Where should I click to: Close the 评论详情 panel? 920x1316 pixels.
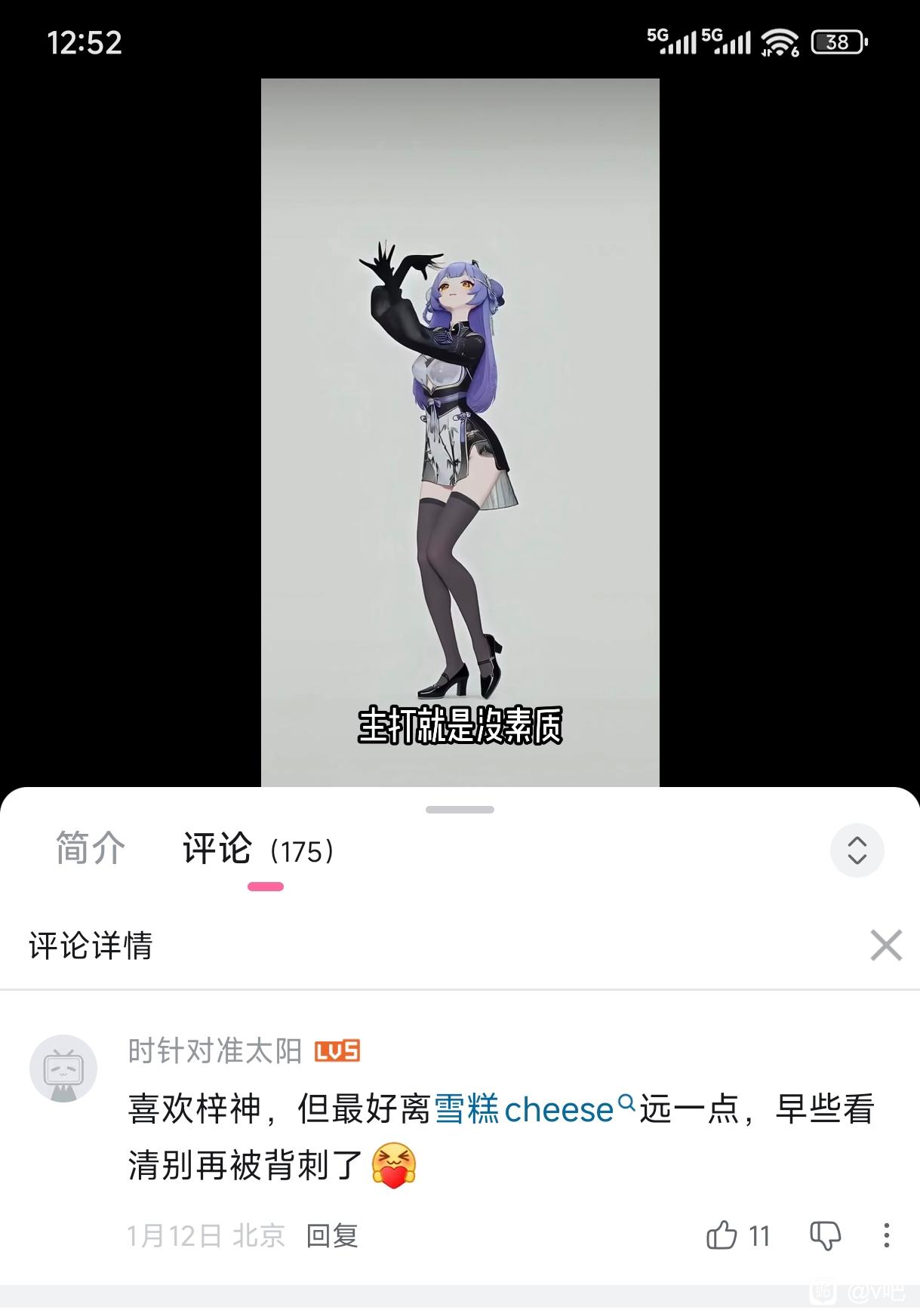885,945
